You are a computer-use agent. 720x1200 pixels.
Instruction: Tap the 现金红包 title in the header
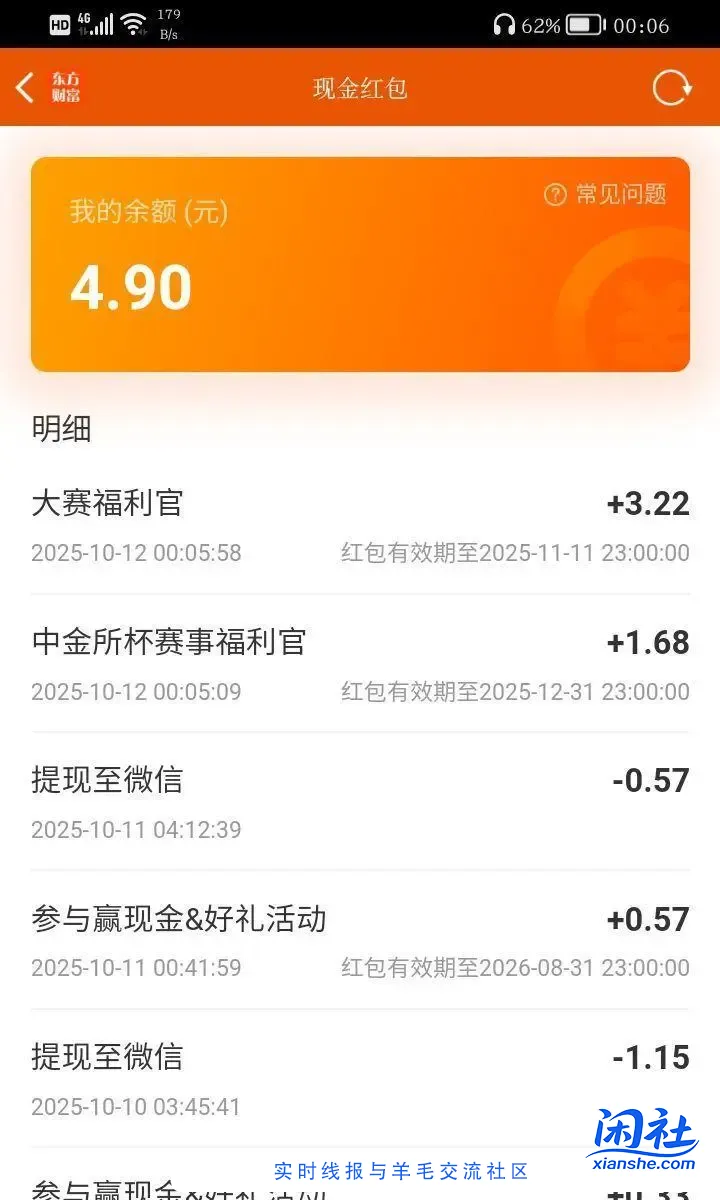pyautogui.click(x=359, y=88)
